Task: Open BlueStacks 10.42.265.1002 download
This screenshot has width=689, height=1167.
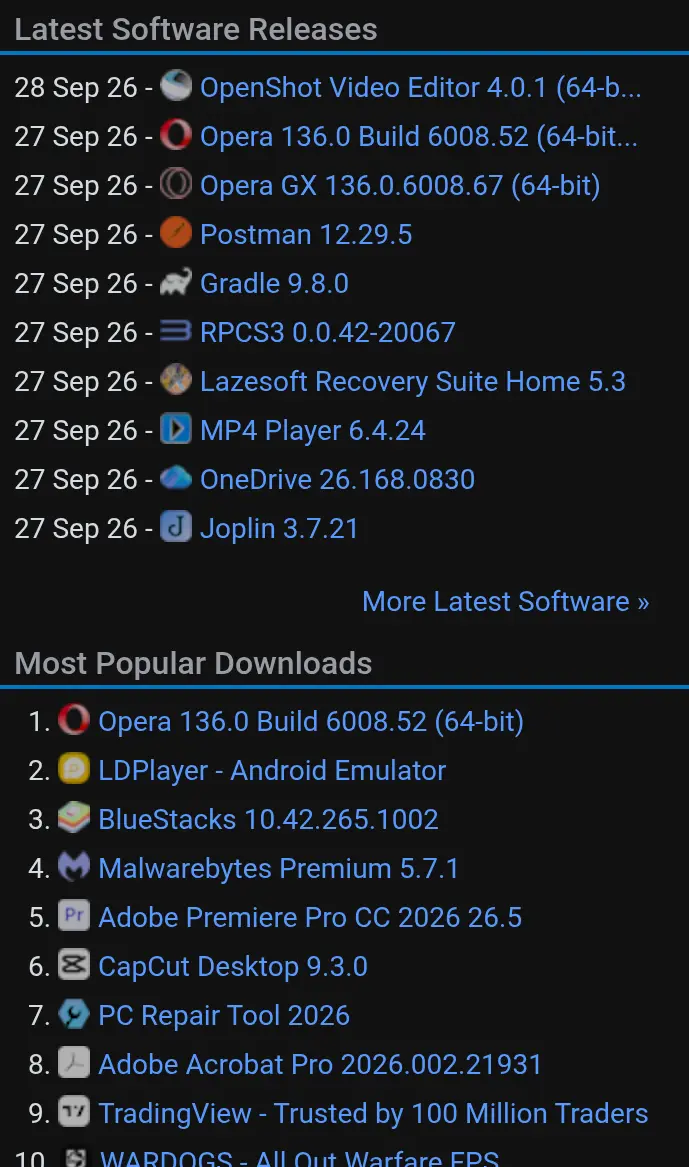Action: tap(269, 820)
